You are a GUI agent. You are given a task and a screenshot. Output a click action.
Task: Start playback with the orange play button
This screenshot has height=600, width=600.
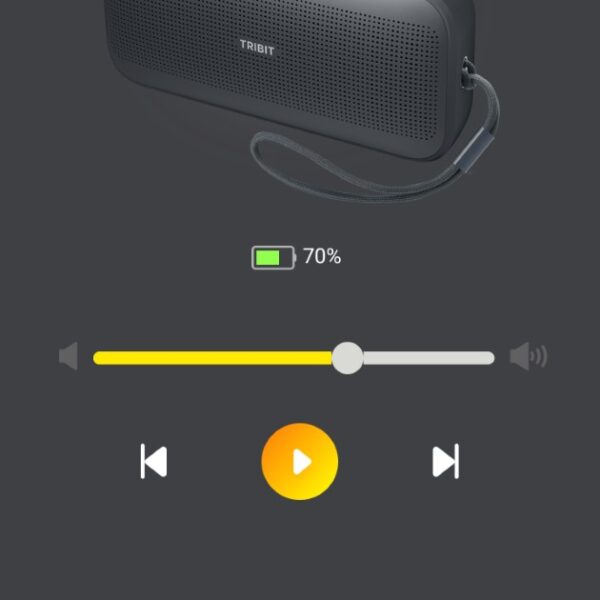click(300, 462)
